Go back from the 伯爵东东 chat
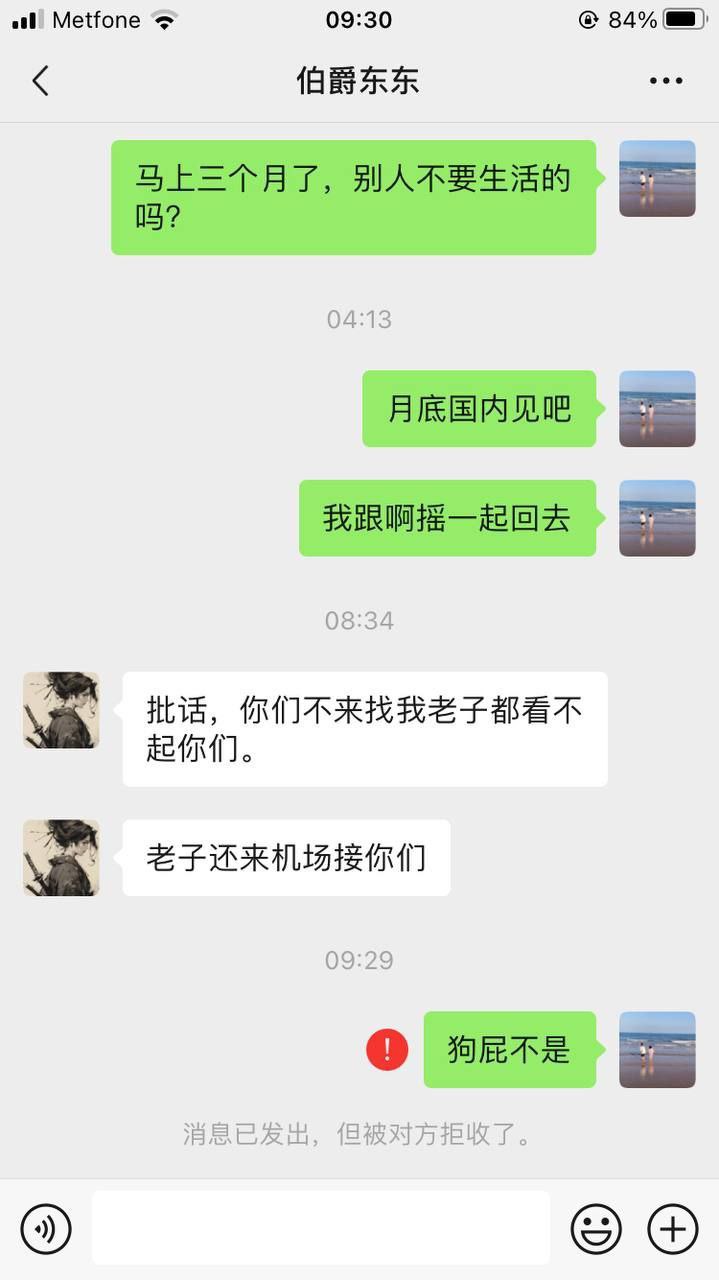719x1280 pixels. (x=40, y=81)
